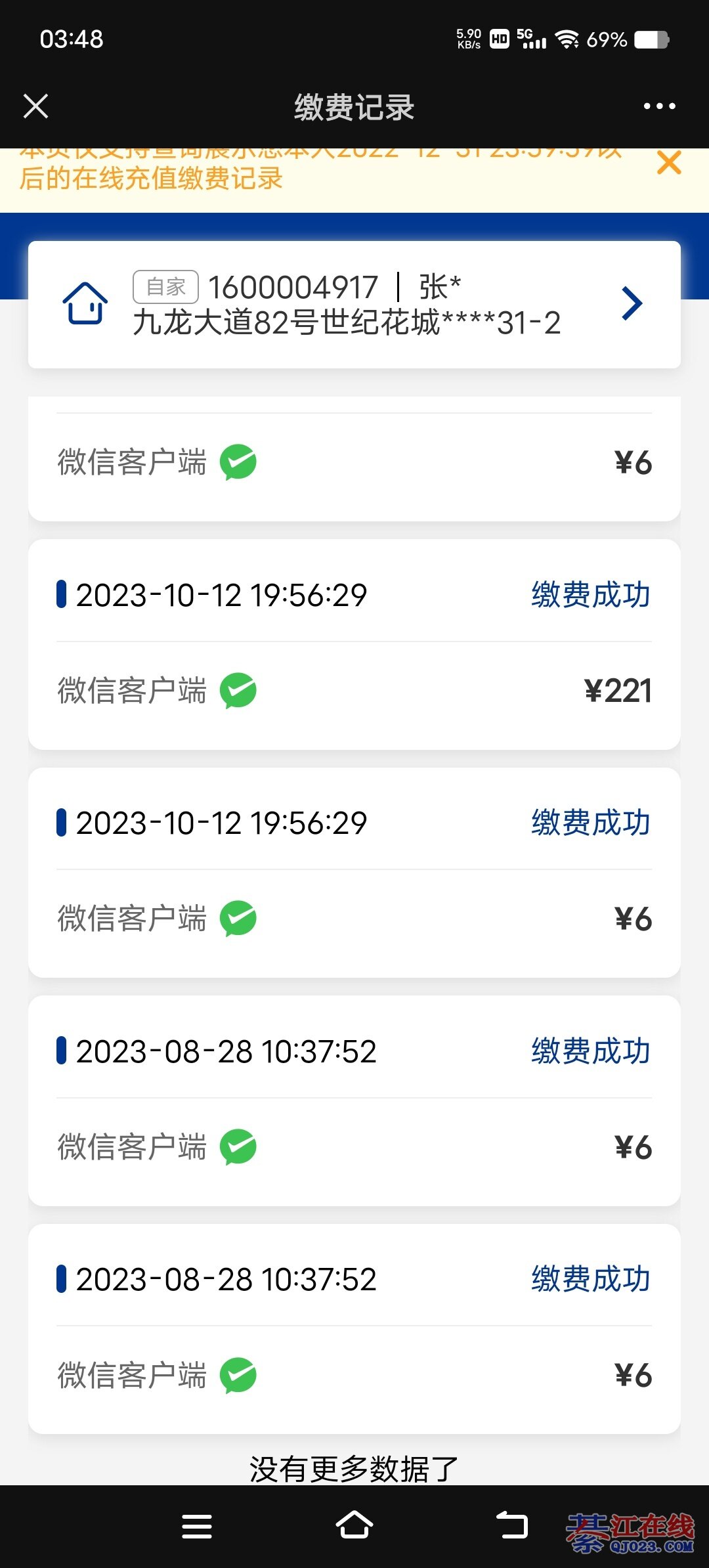Tap the system back button
The width and height of the screenshot is (709, 1568).
click(x=512, y=1526)
